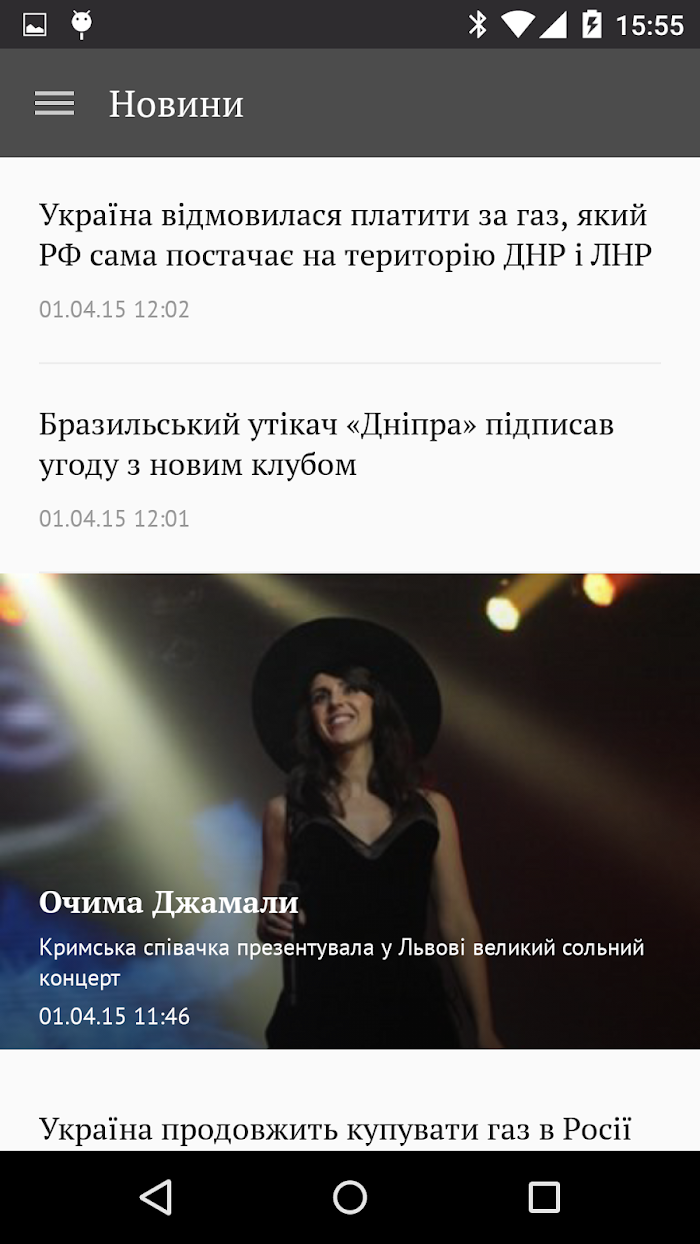
Task: Go to the home screen
Action: coord(350,1197)
